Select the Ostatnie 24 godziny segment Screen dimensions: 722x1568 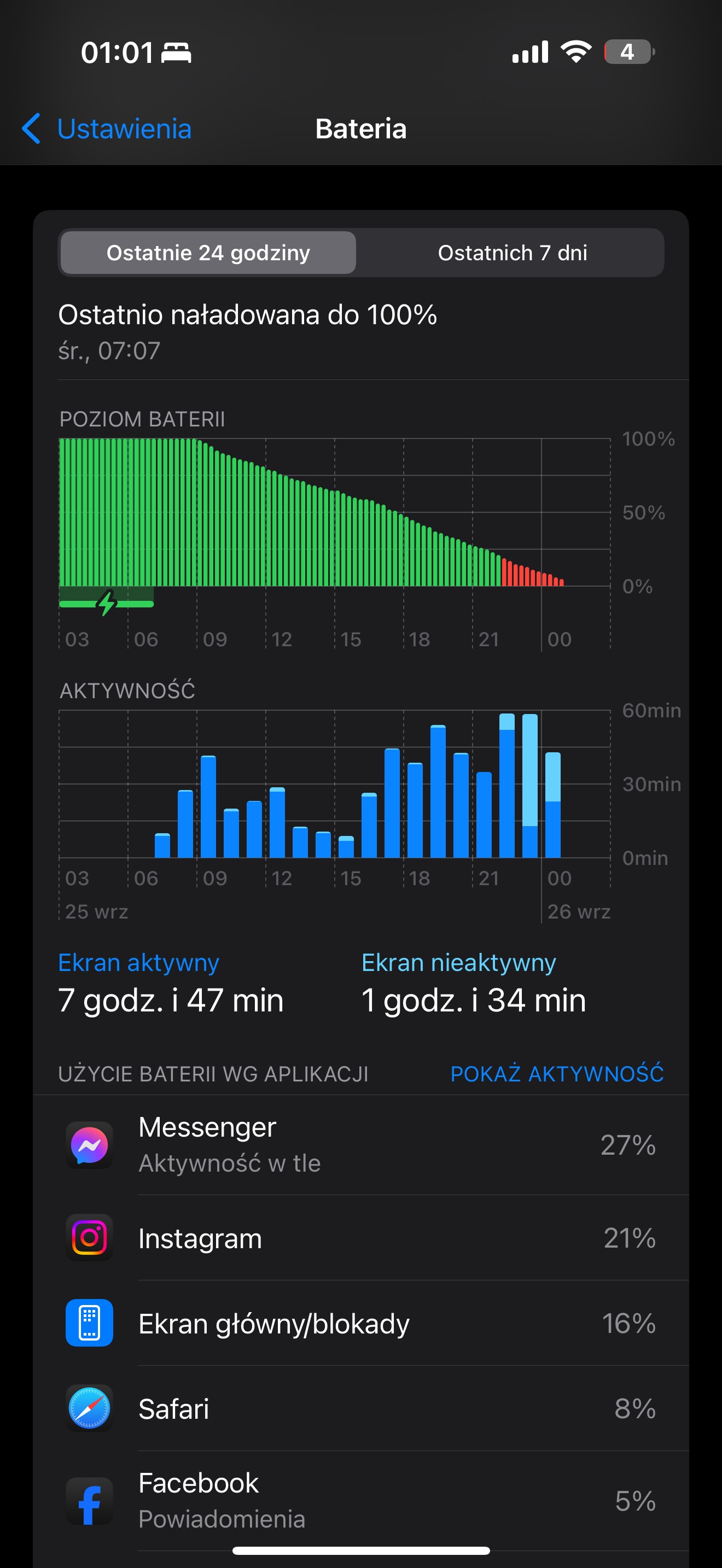coord(208,253)
